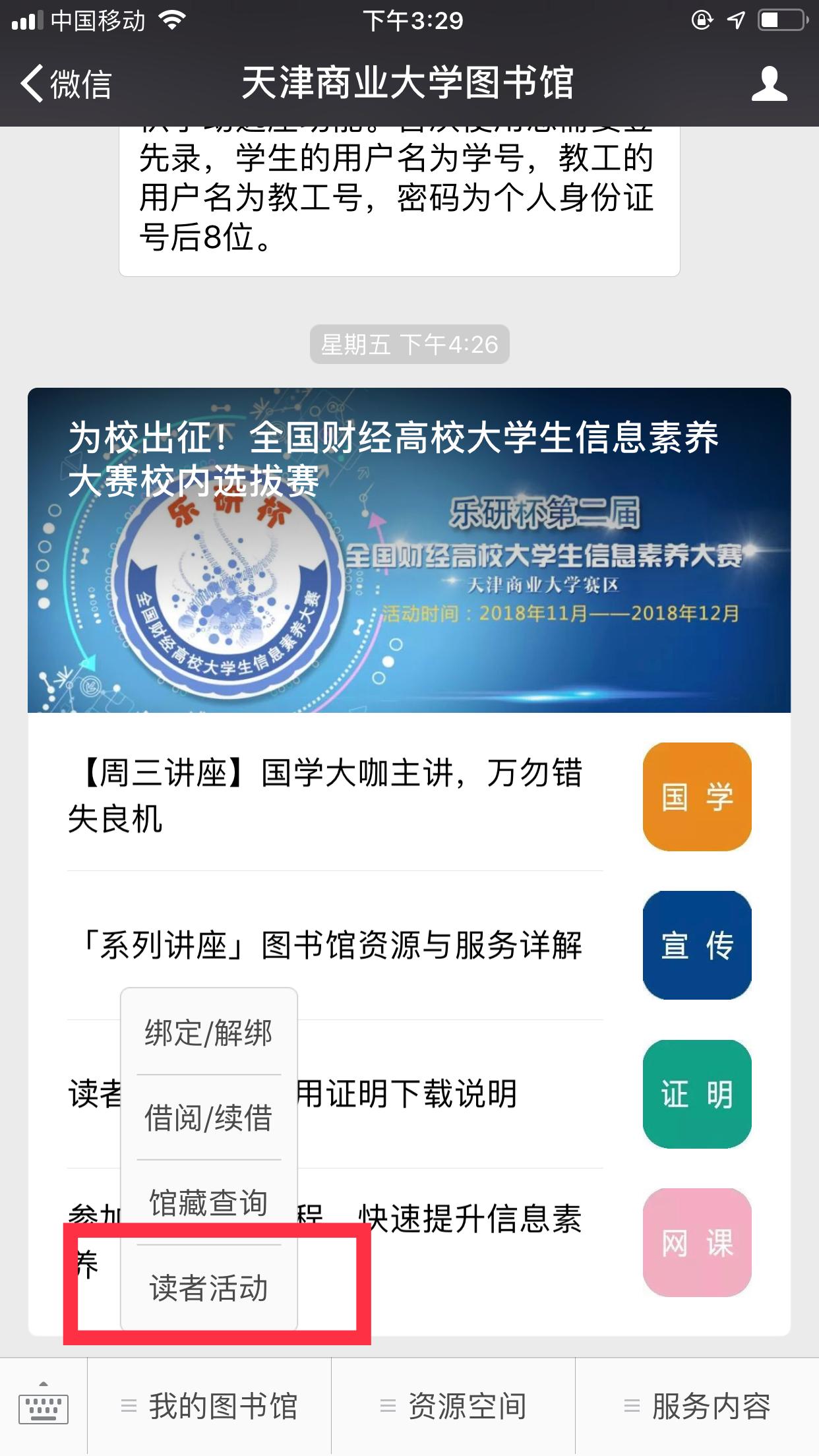Go back to the 微信 chat list
The width and height of the screenshot is (819, 1456).
[x=66, y=84]
